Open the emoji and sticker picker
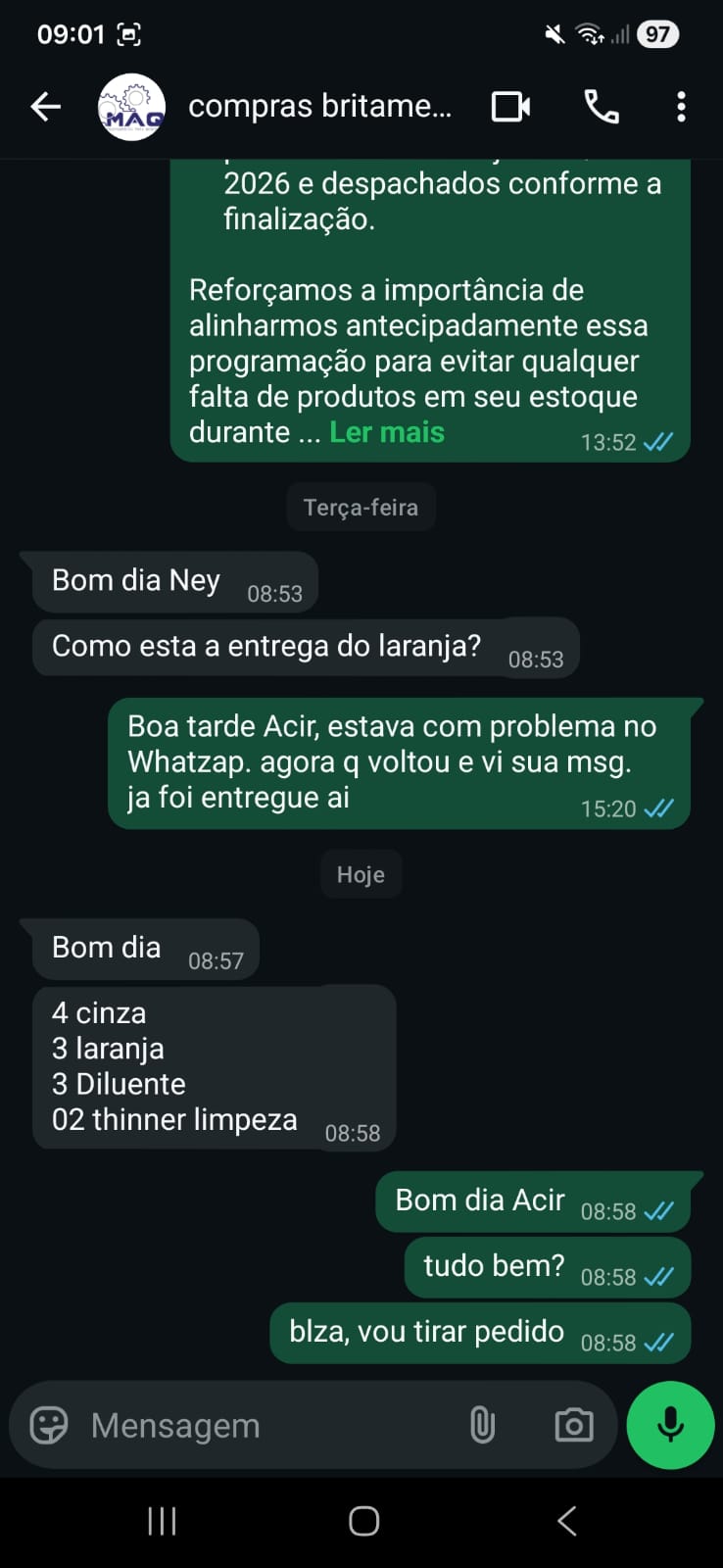Screen dimensions: 723x1568 [x=49, y=1425]
